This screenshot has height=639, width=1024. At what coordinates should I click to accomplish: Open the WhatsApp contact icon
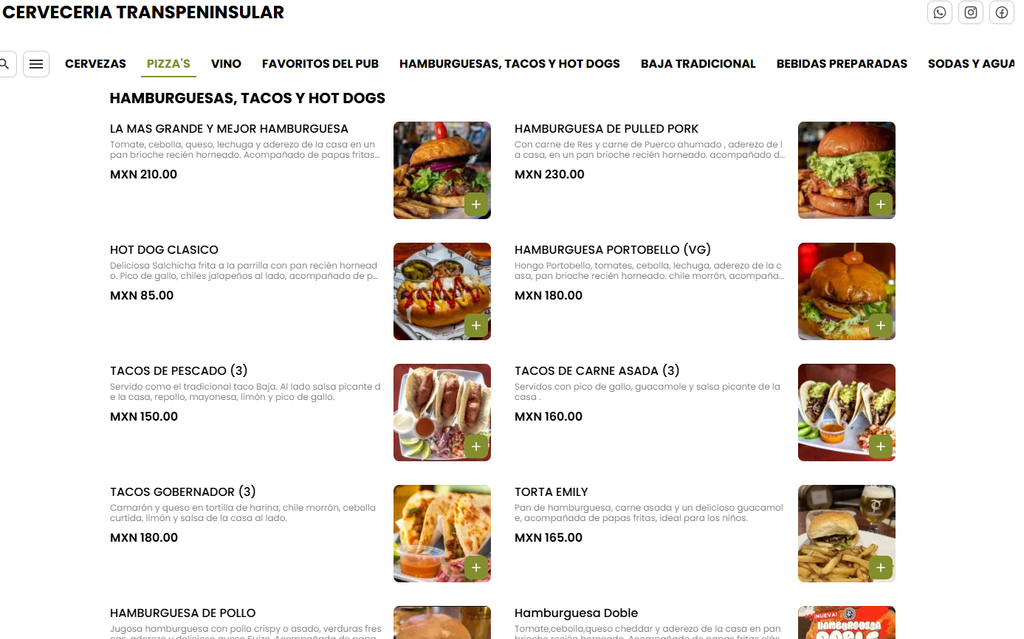940,12
